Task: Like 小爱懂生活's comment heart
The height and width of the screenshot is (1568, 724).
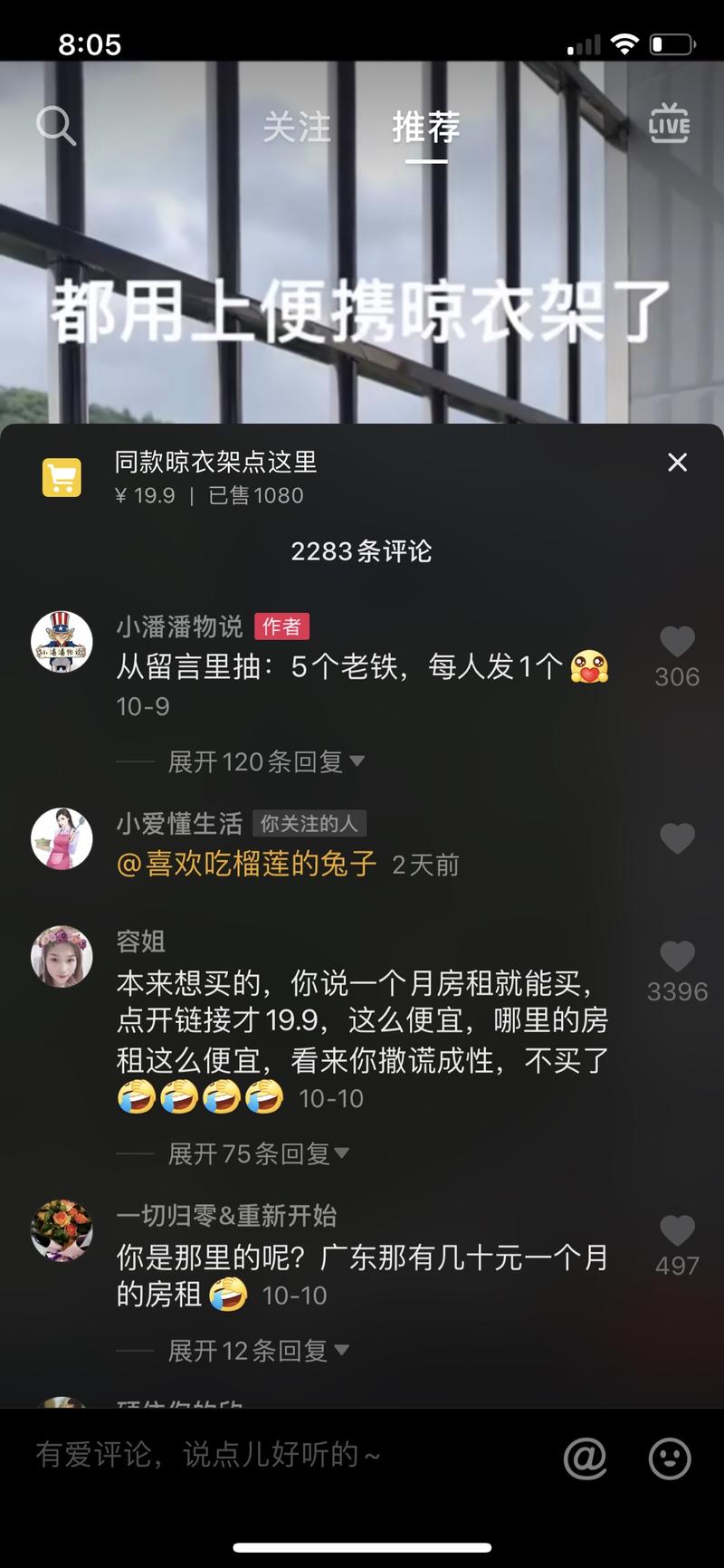Action: tap(677, 837)
